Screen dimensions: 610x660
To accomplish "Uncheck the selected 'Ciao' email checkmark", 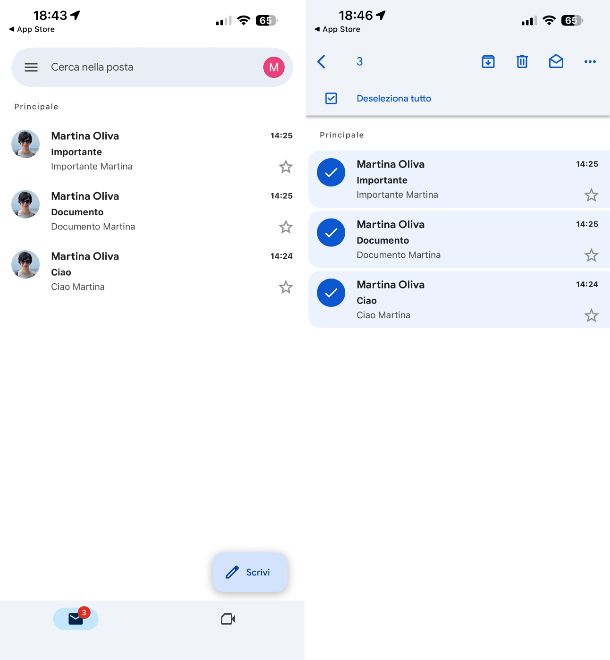I will (331, 293).
